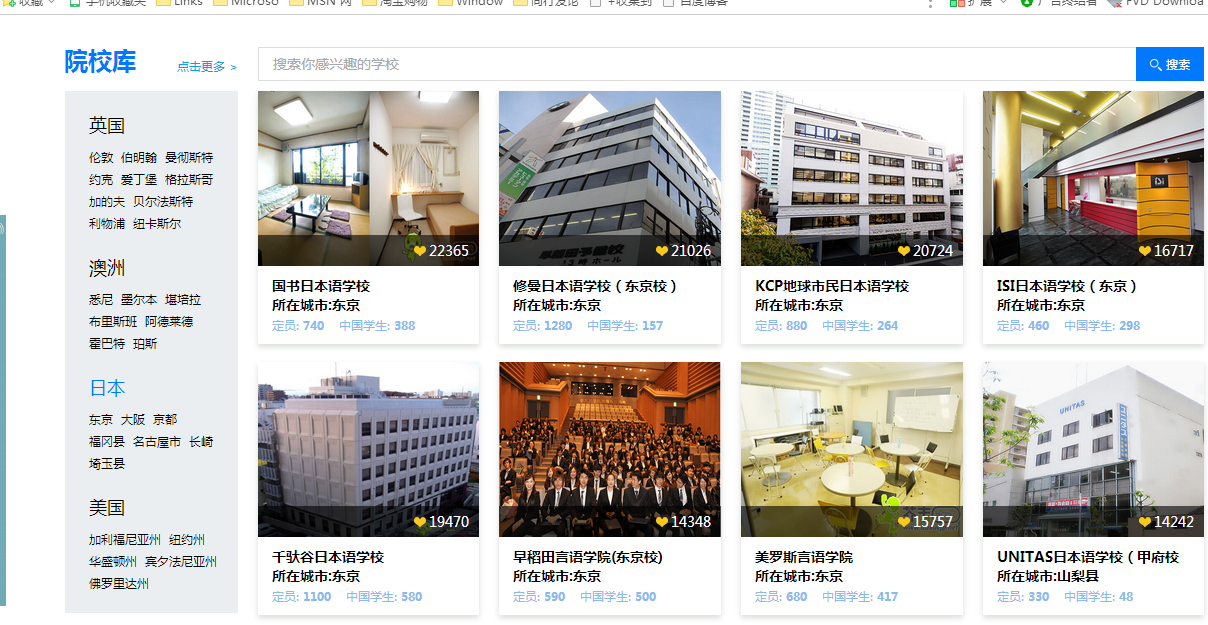This screenshot has height=625, width=1208.
Task: Tap the blue 搜索 search button
Action: pyautogui.click(x=1169, y=64)
